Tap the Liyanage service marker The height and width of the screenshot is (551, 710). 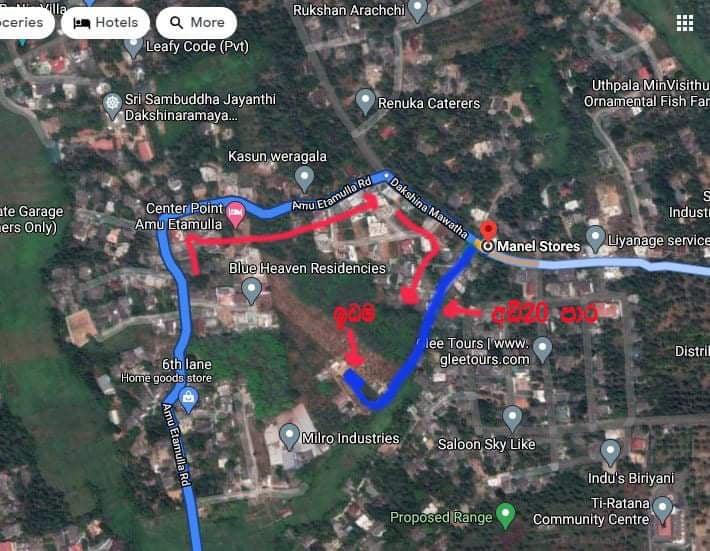(595, 239)
